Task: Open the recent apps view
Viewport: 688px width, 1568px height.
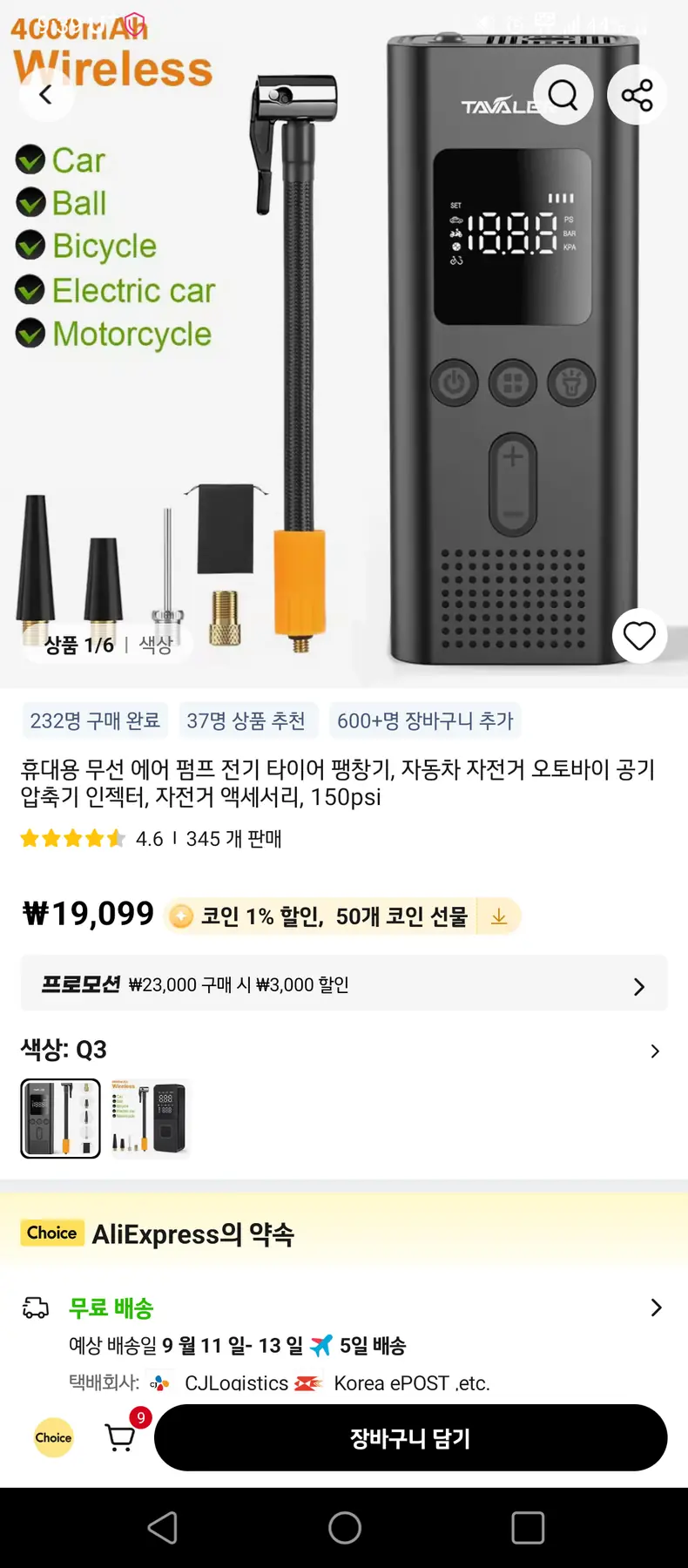Action: coord(528,1527)
